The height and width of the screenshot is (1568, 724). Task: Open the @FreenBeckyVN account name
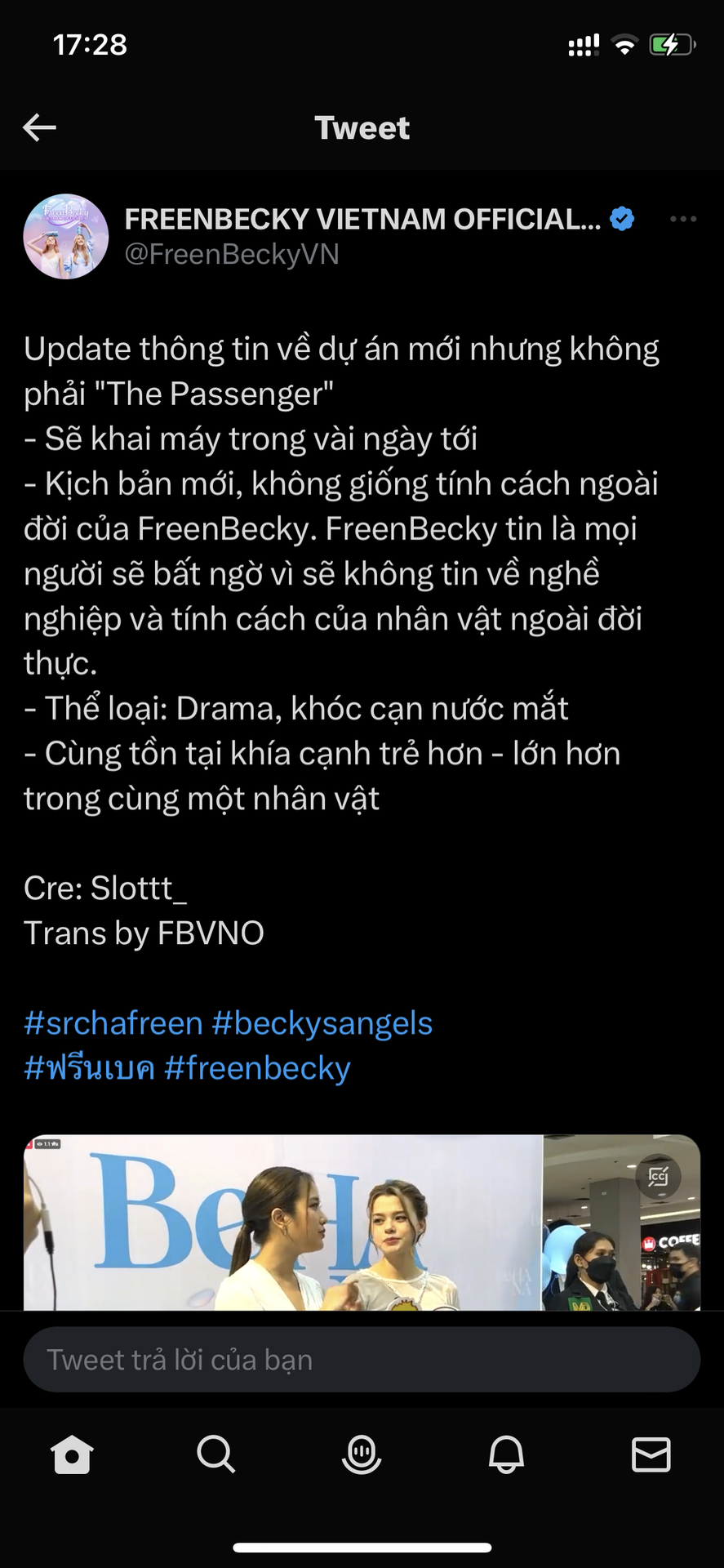[x=232, y=255]
